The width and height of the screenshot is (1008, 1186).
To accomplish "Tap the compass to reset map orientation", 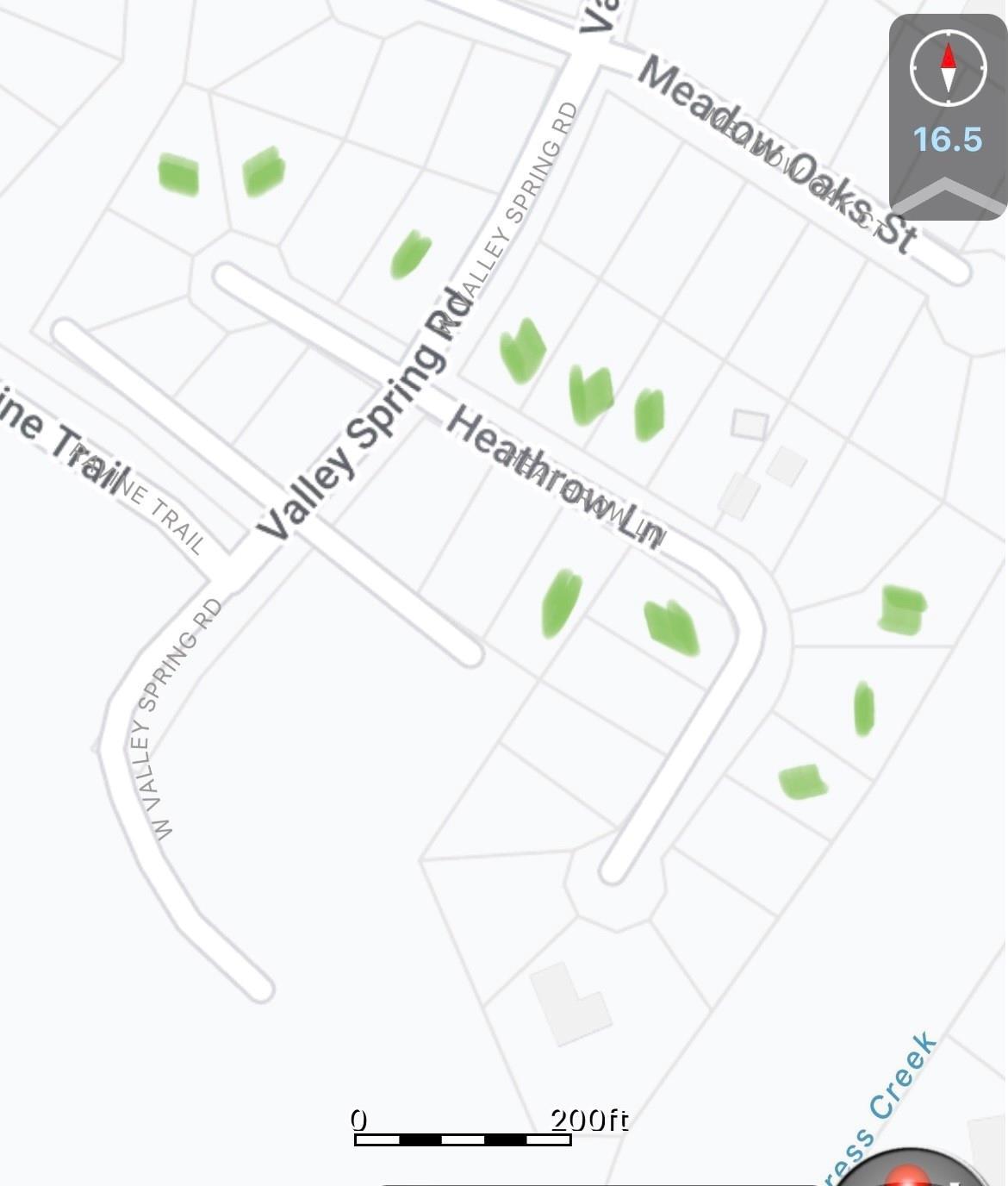I will [948, 69].
